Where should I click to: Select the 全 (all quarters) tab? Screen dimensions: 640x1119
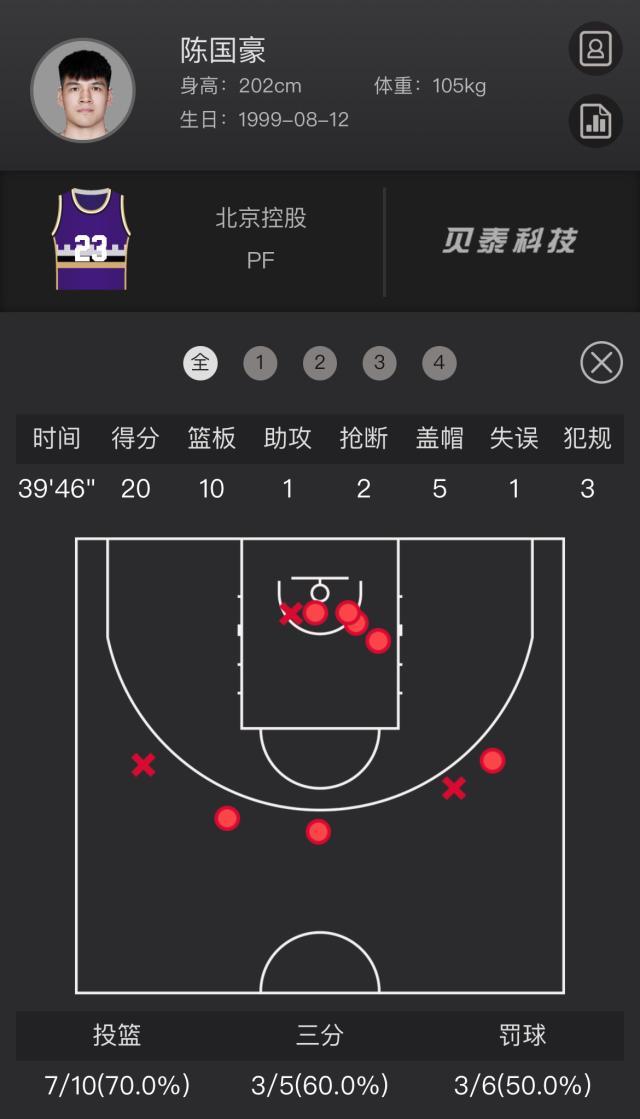[200, 362]
